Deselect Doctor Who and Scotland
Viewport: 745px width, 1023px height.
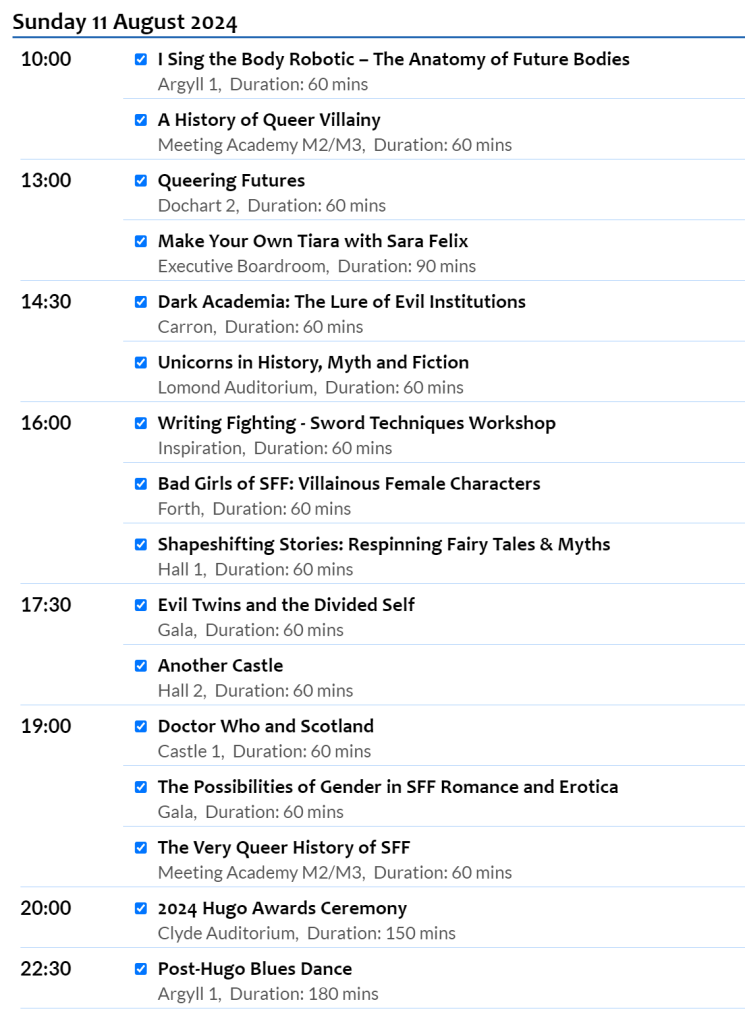pyautogui.click(x=141, y=727)
